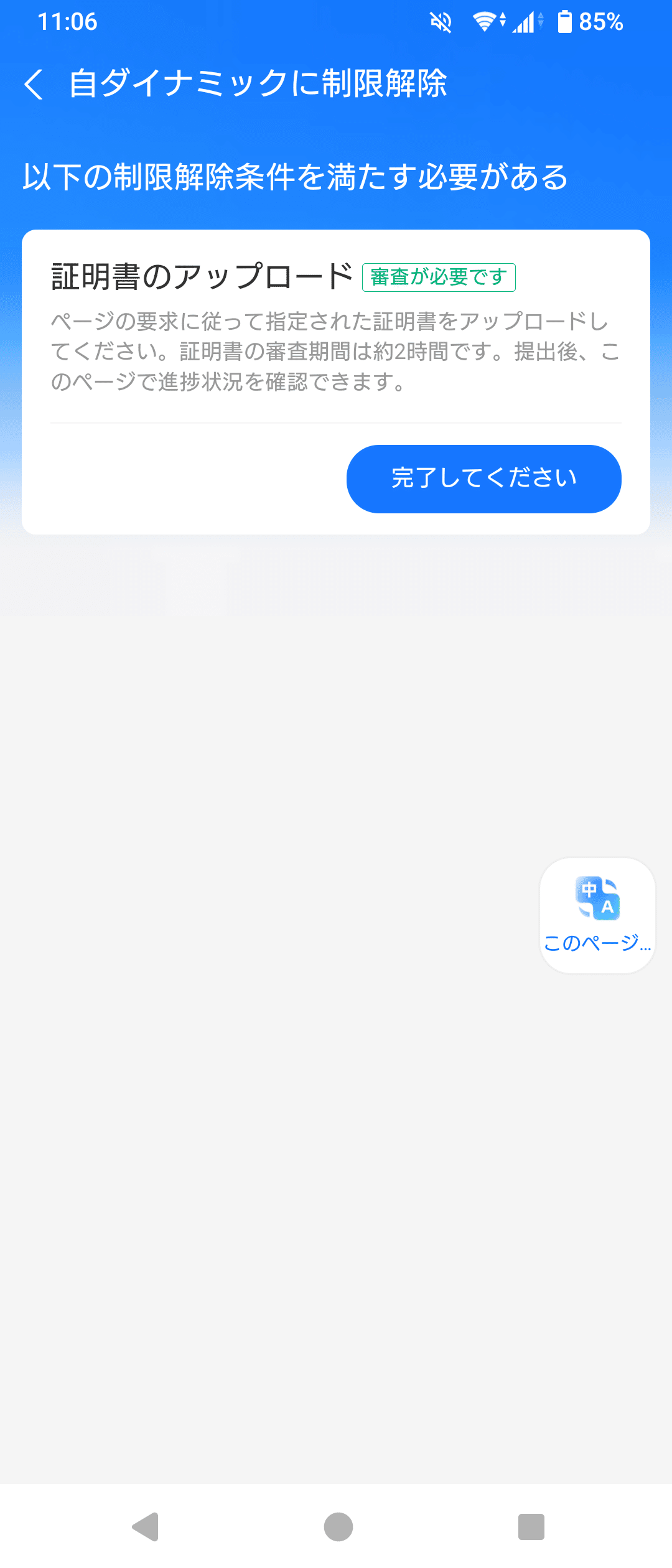The image size is (672, 1568).
Task: Tap the white certificate card
Action: tap(336, 381)
